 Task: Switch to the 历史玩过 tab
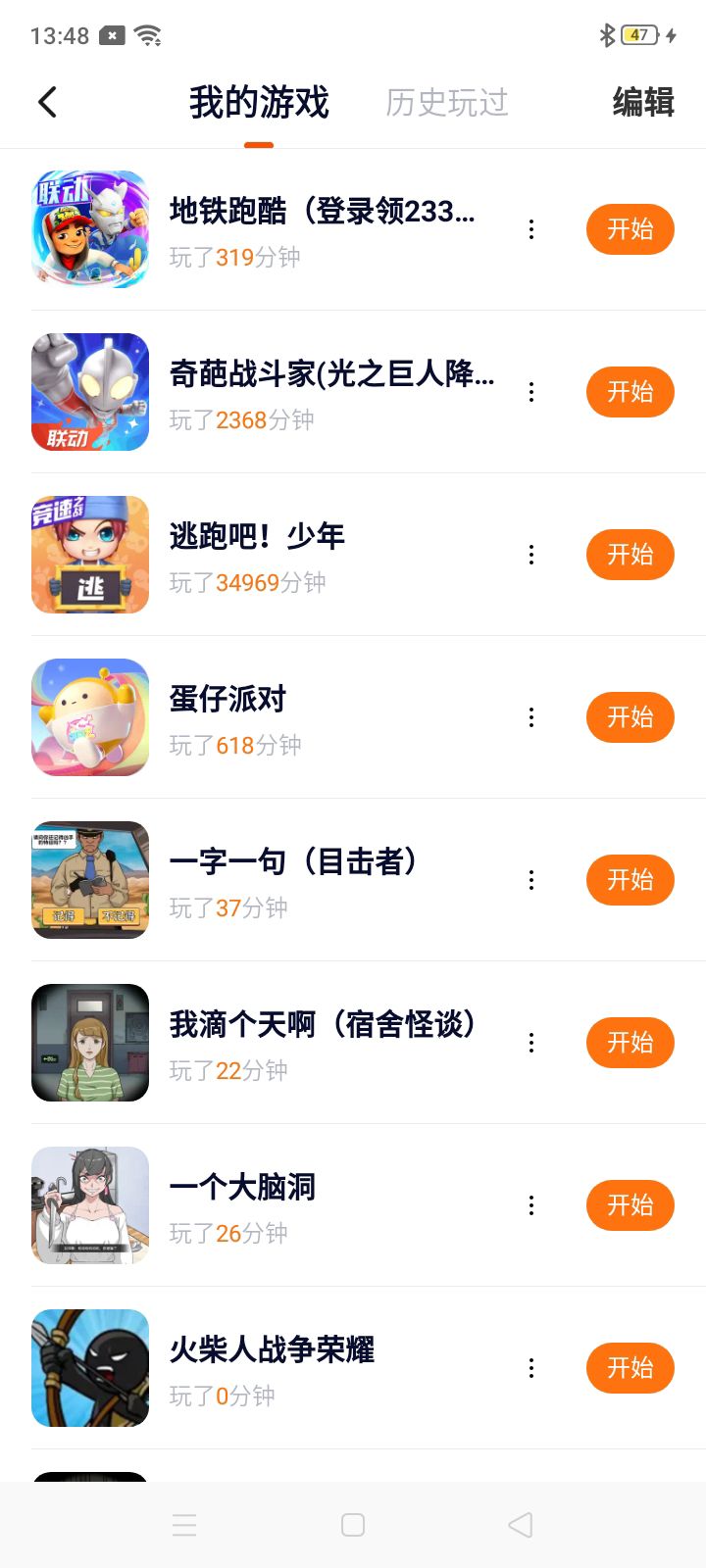[447, 102]
